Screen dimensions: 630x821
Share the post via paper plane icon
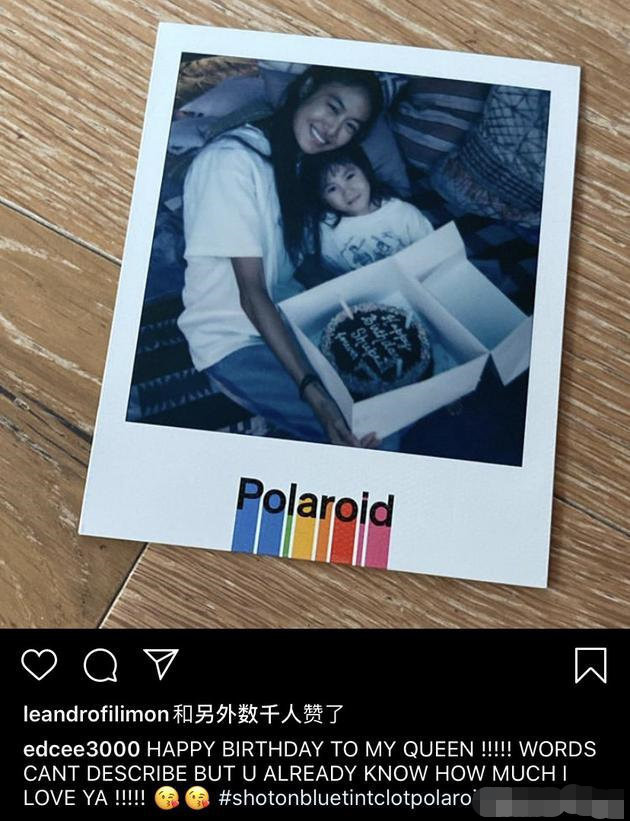coord(160,663)
